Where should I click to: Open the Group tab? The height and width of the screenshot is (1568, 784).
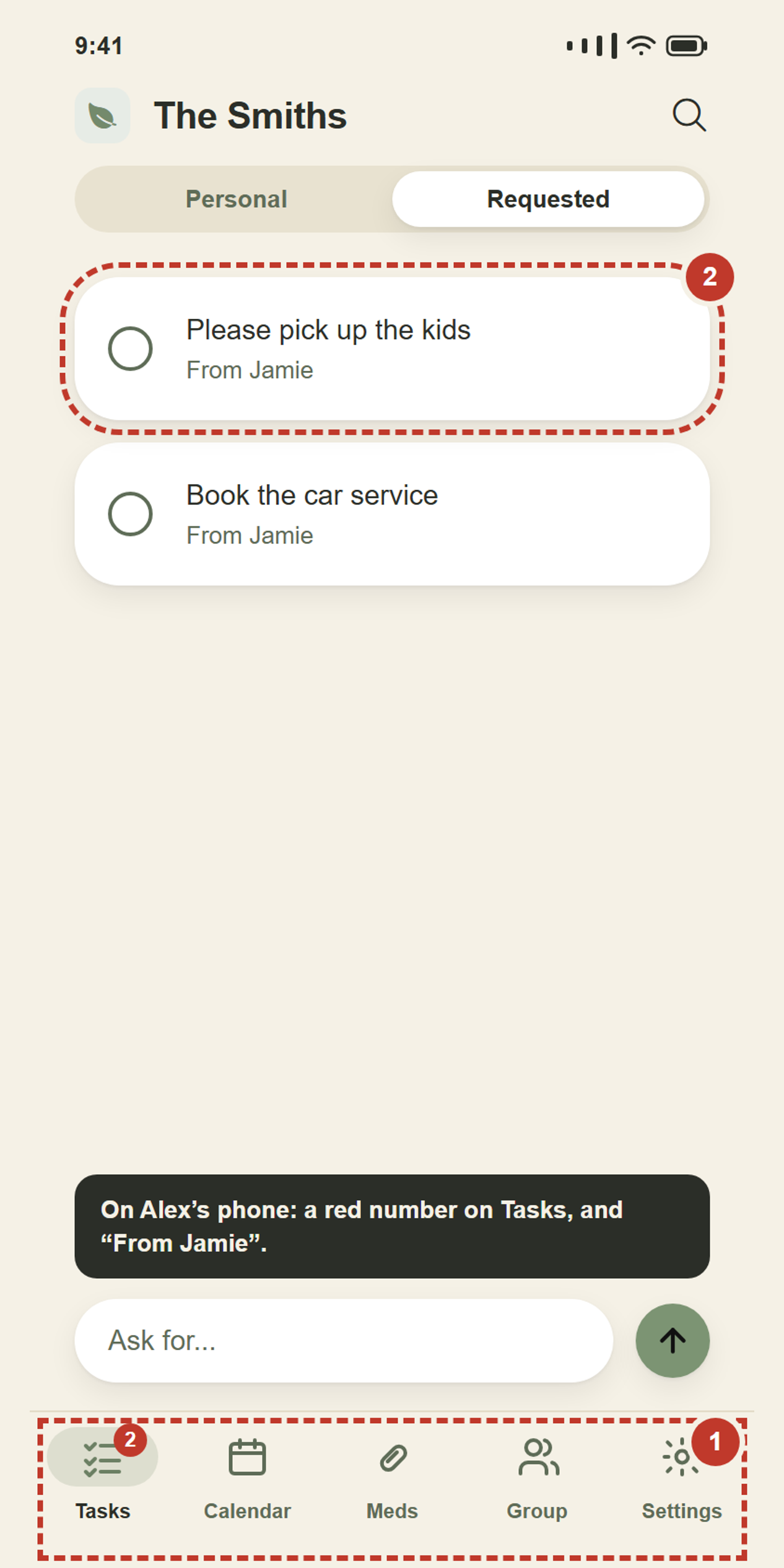coord(537,1478)
